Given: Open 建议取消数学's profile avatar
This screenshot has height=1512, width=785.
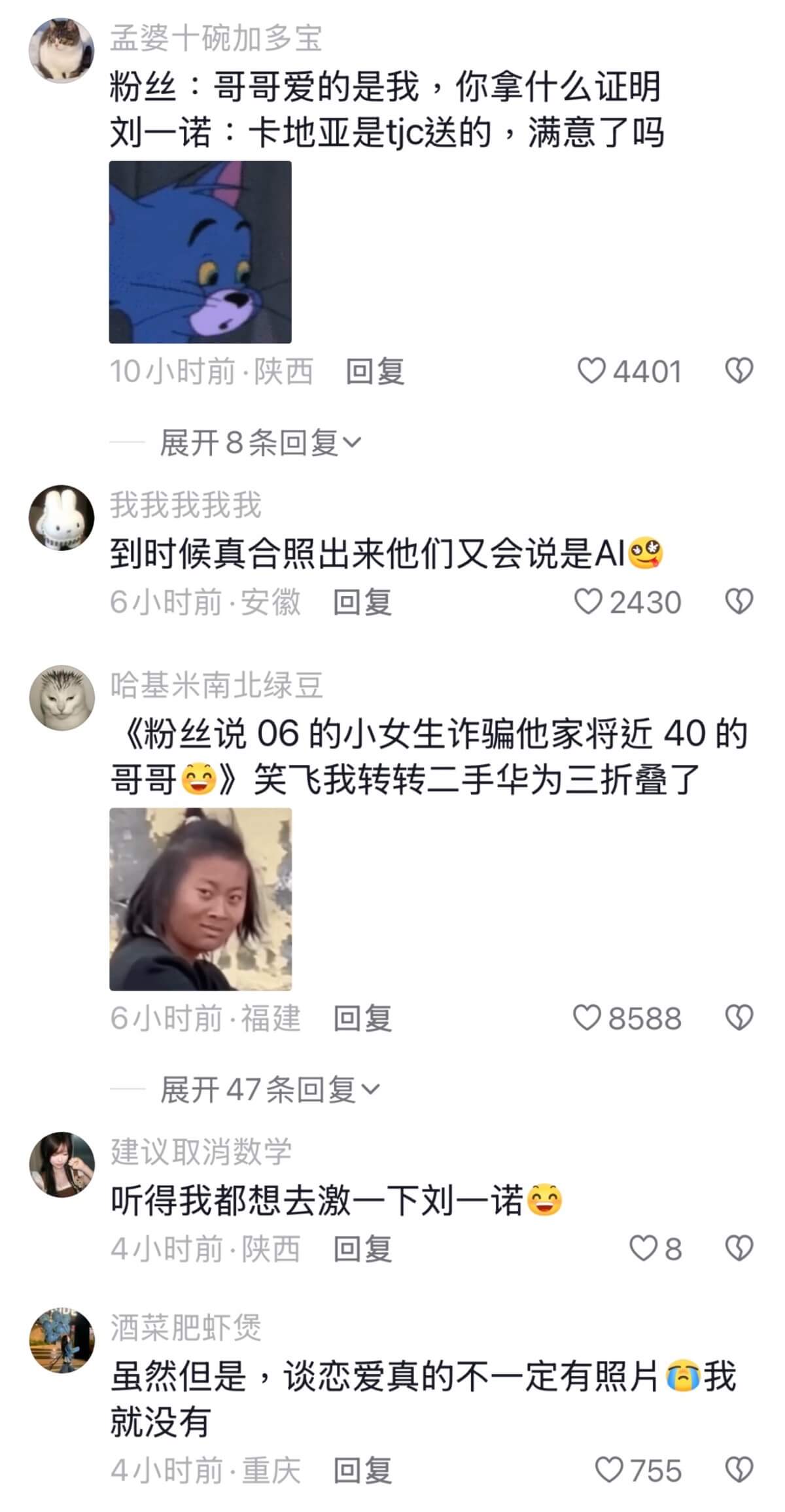Looking at the screenshot, I should (62, 1164).
